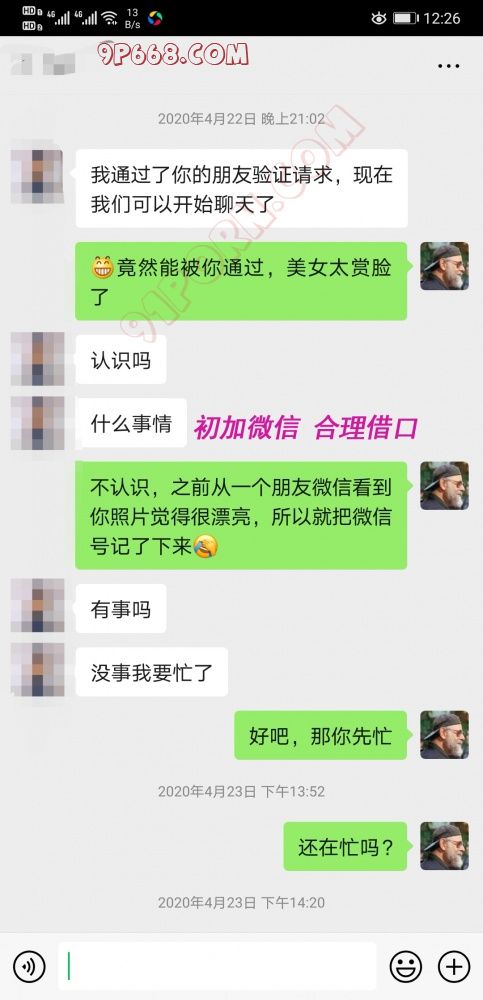Open own avatar beside "好吧，那你先忙"

pos(445,735)
